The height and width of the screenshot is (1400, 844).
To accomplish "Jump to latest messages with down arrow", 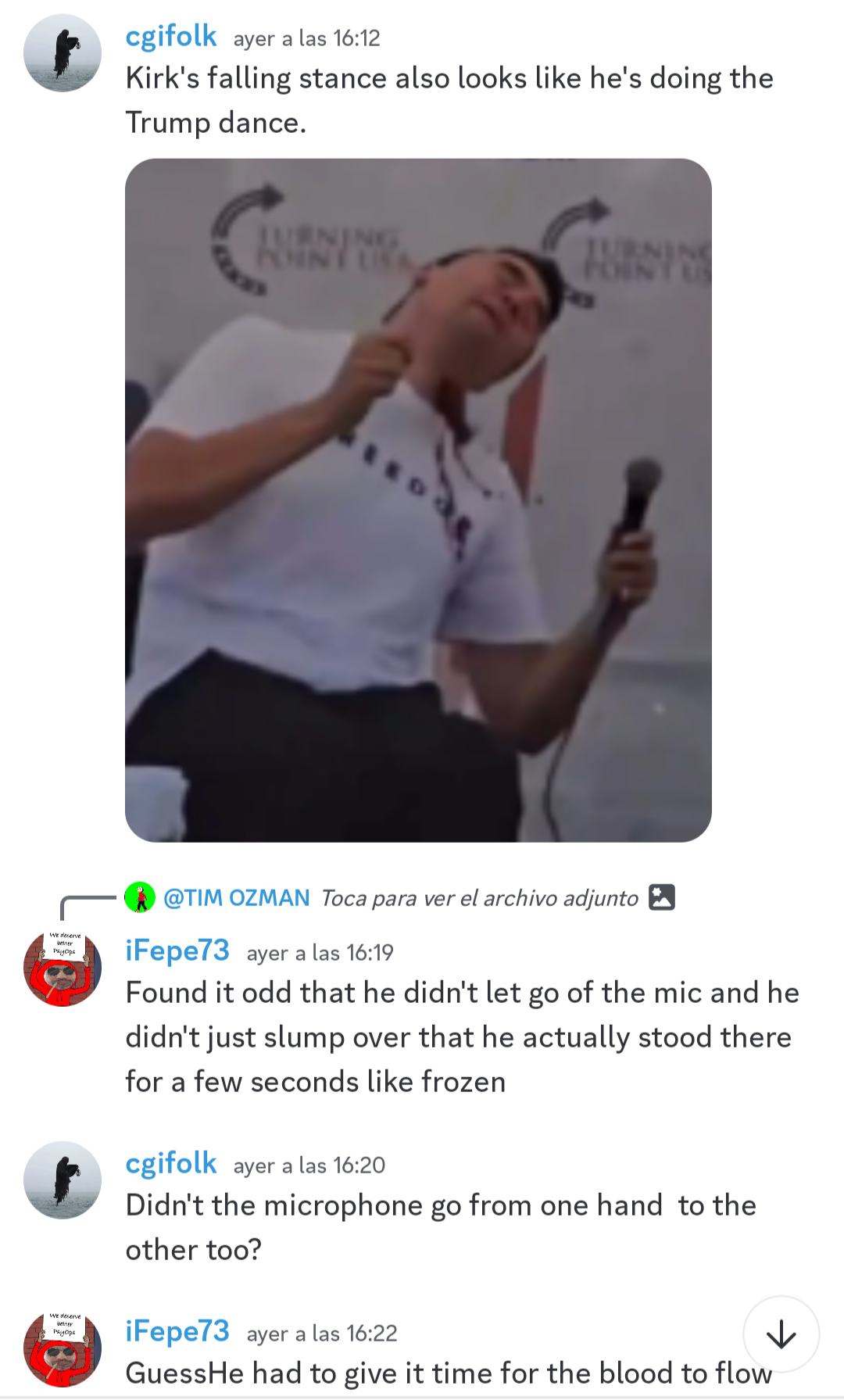I will pyautogui.click(x=781, y=1334).
